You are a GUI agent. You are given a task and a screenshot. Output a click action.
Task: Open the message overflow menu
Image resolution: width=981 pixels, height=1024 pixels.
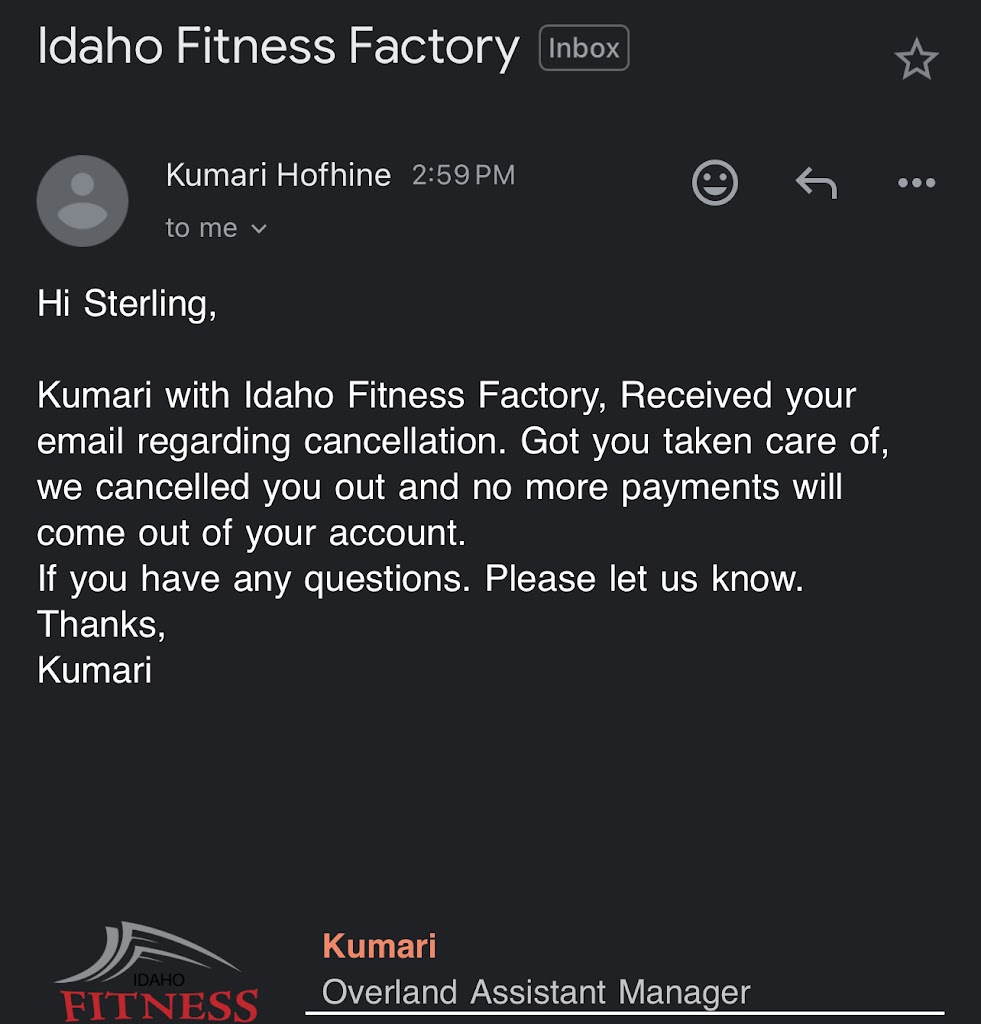[x=916, y=183]
